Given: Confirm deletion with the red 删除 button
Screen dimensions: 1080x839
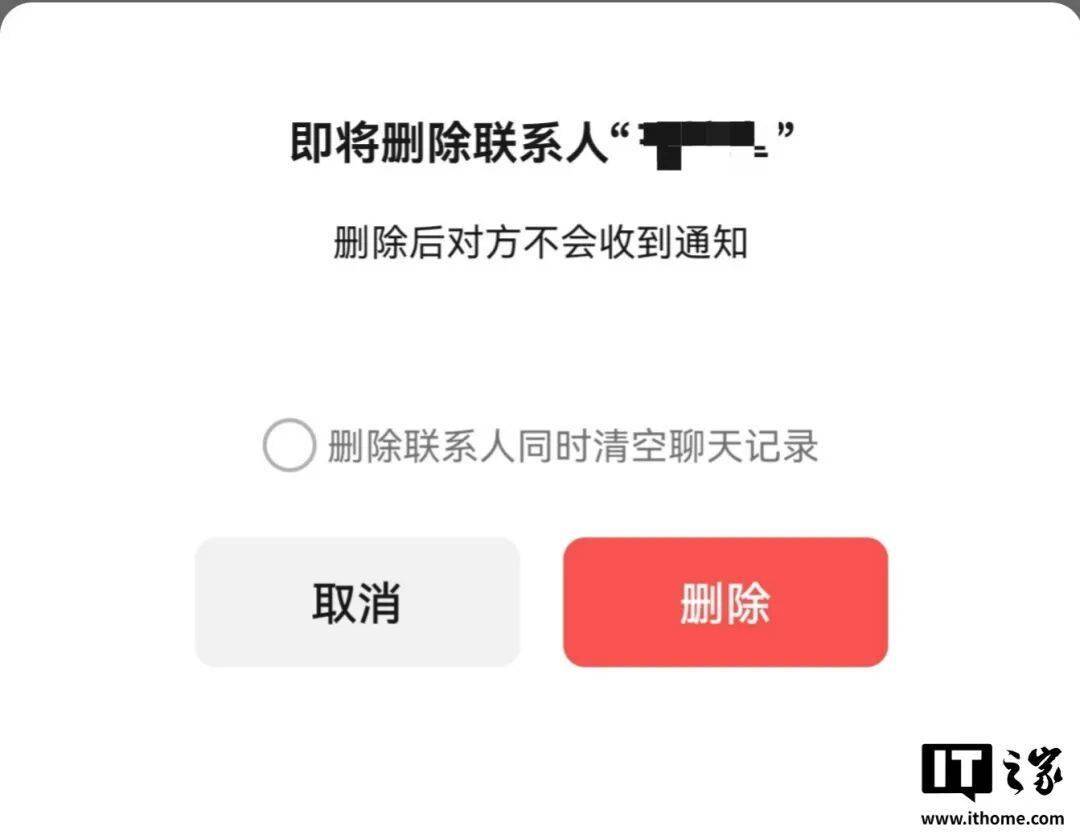Looking at the screenshot, I should pos(725,602).
